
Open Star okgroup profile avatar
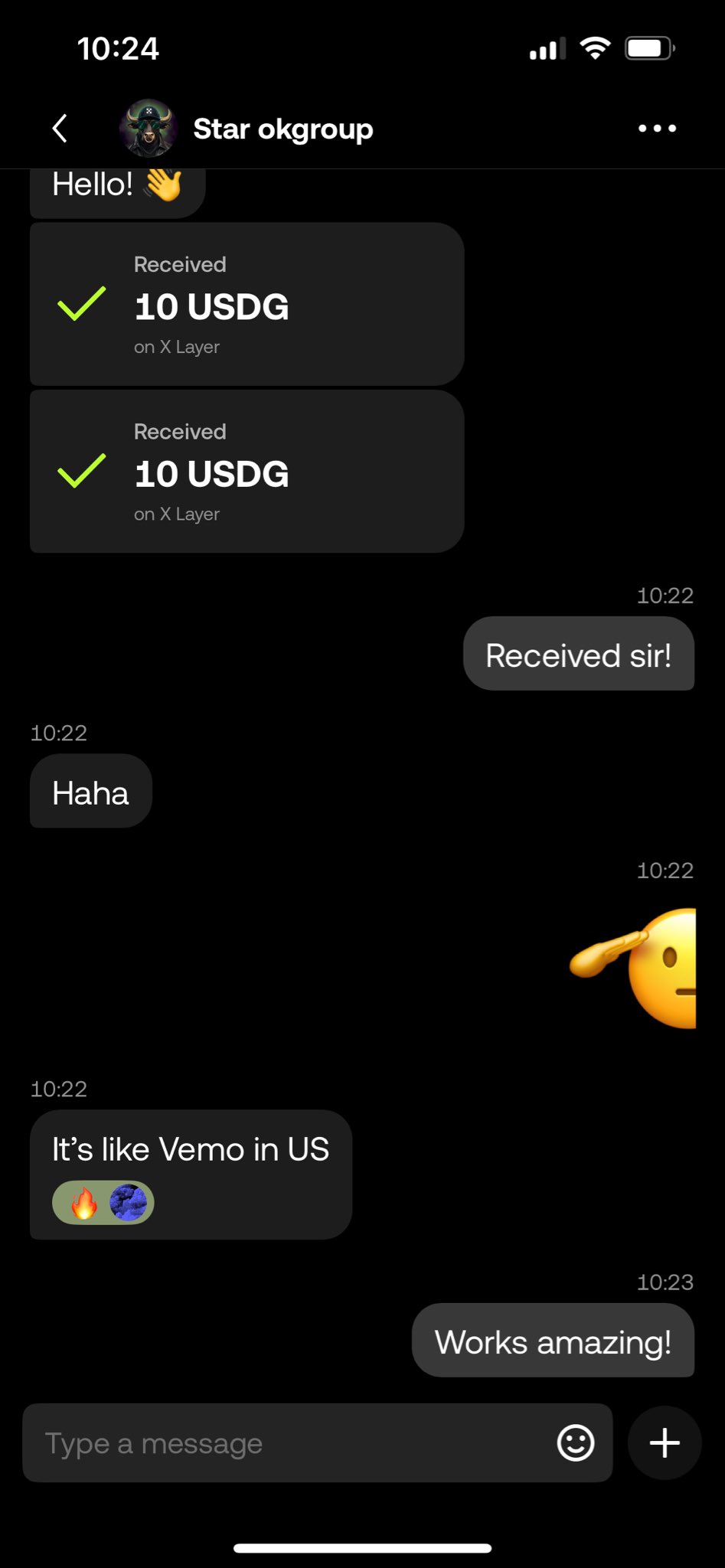tap(149, 129)
